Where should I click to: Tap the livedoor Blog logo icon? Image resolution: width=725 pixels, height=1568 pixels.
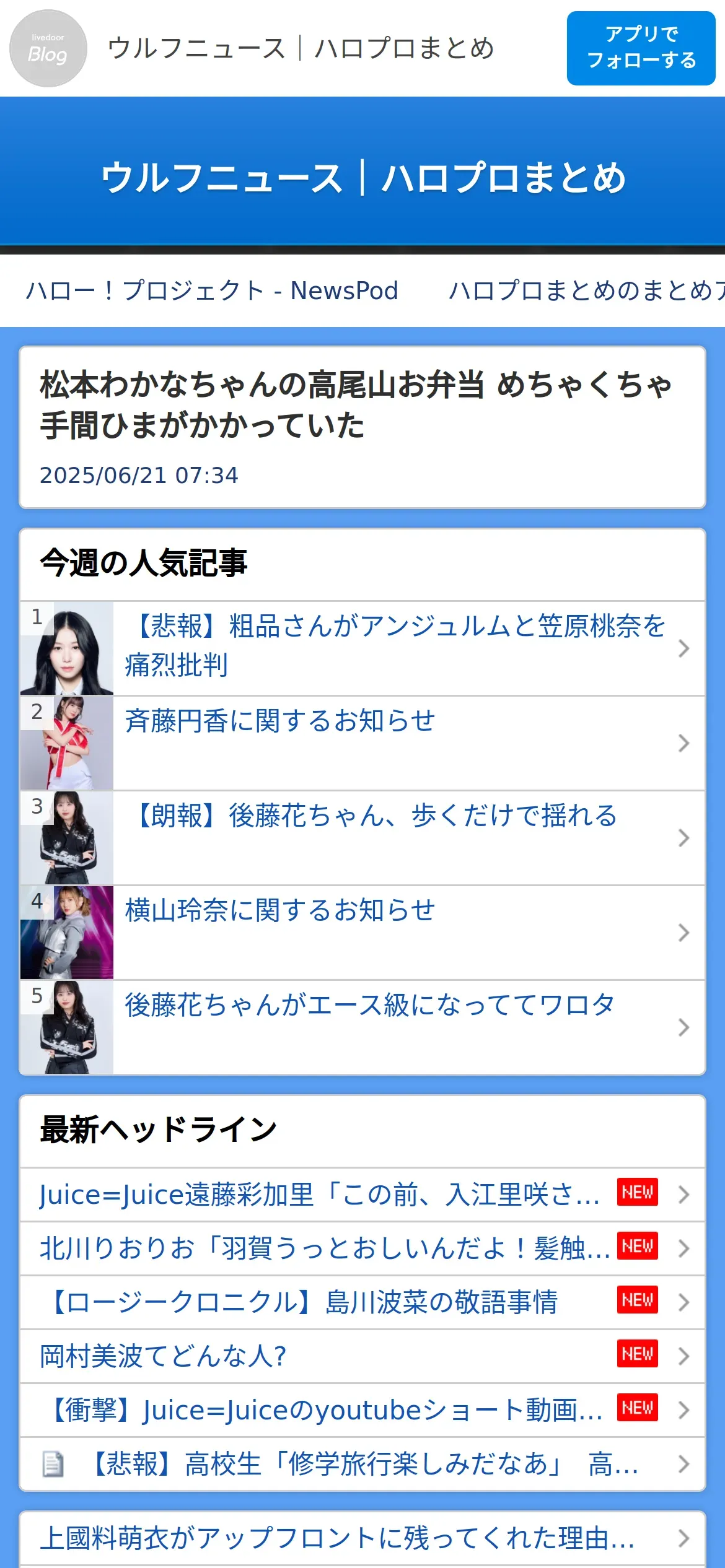[x=48, y=48]
